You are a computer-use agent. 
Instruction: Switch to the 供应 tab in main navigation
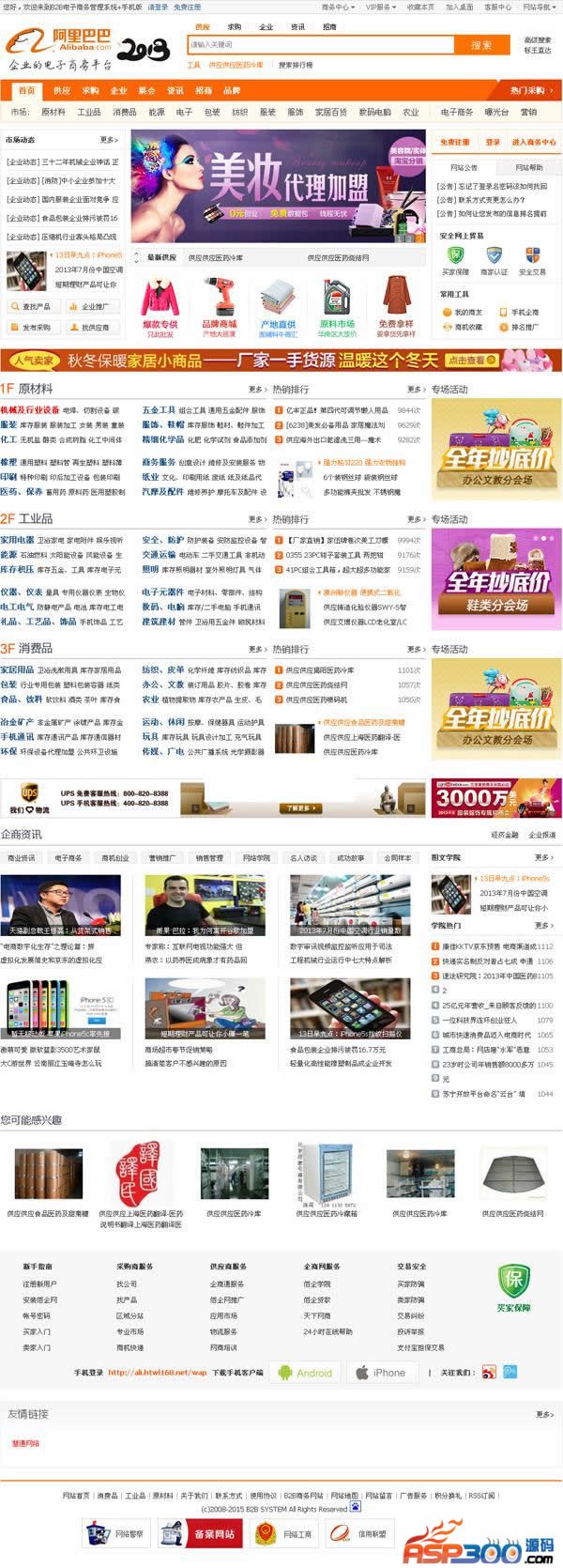pos(61,91)
